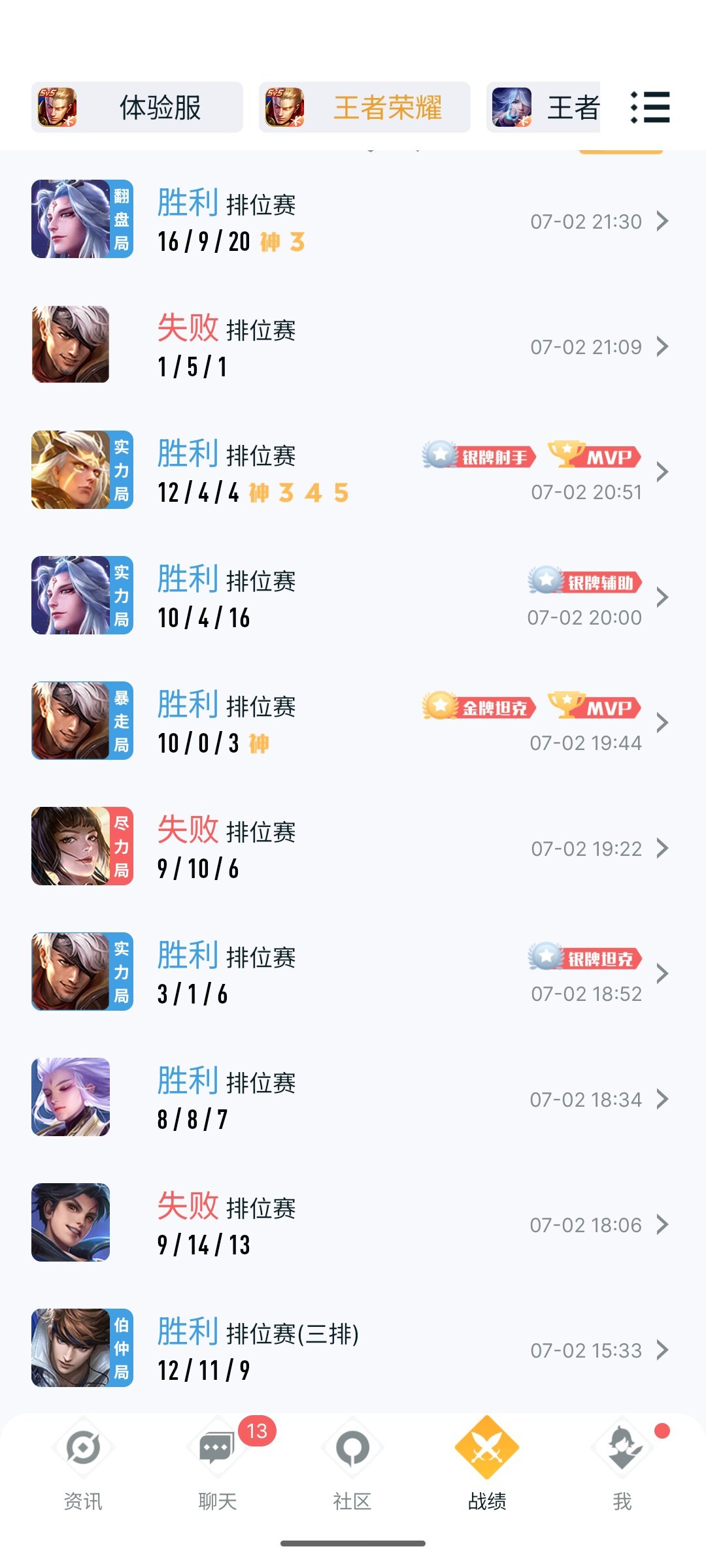Switch to the 社区 tab

pyautogui.click(x=352, y=1465)
